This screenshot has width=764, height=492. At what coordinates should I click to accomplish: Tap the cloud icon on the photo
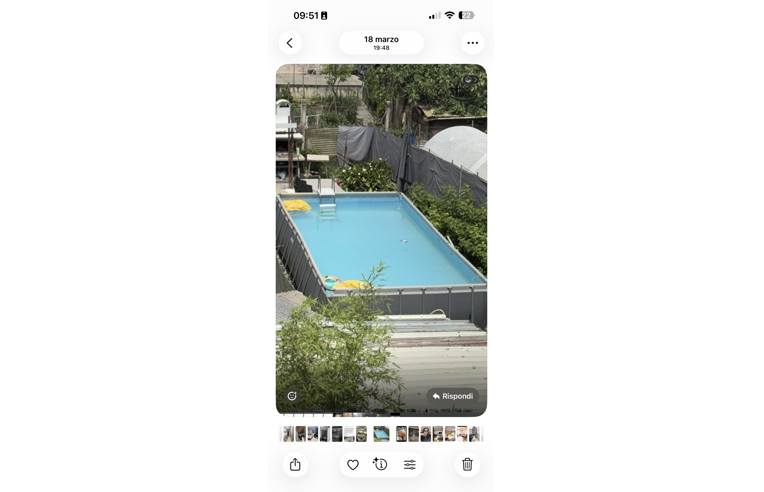468,79
